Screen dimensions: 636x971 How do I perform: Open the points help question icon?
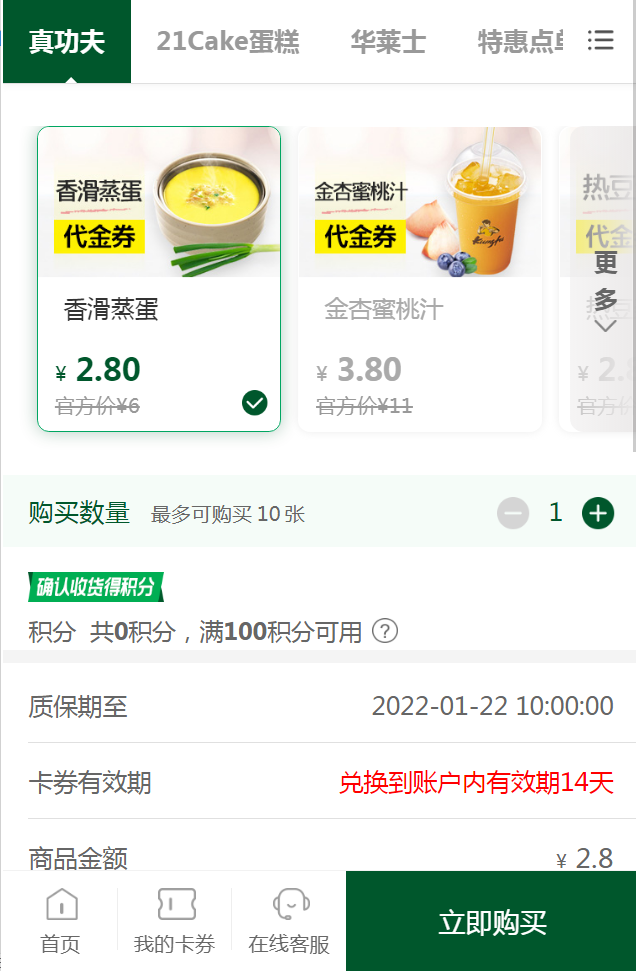point(385,632)
